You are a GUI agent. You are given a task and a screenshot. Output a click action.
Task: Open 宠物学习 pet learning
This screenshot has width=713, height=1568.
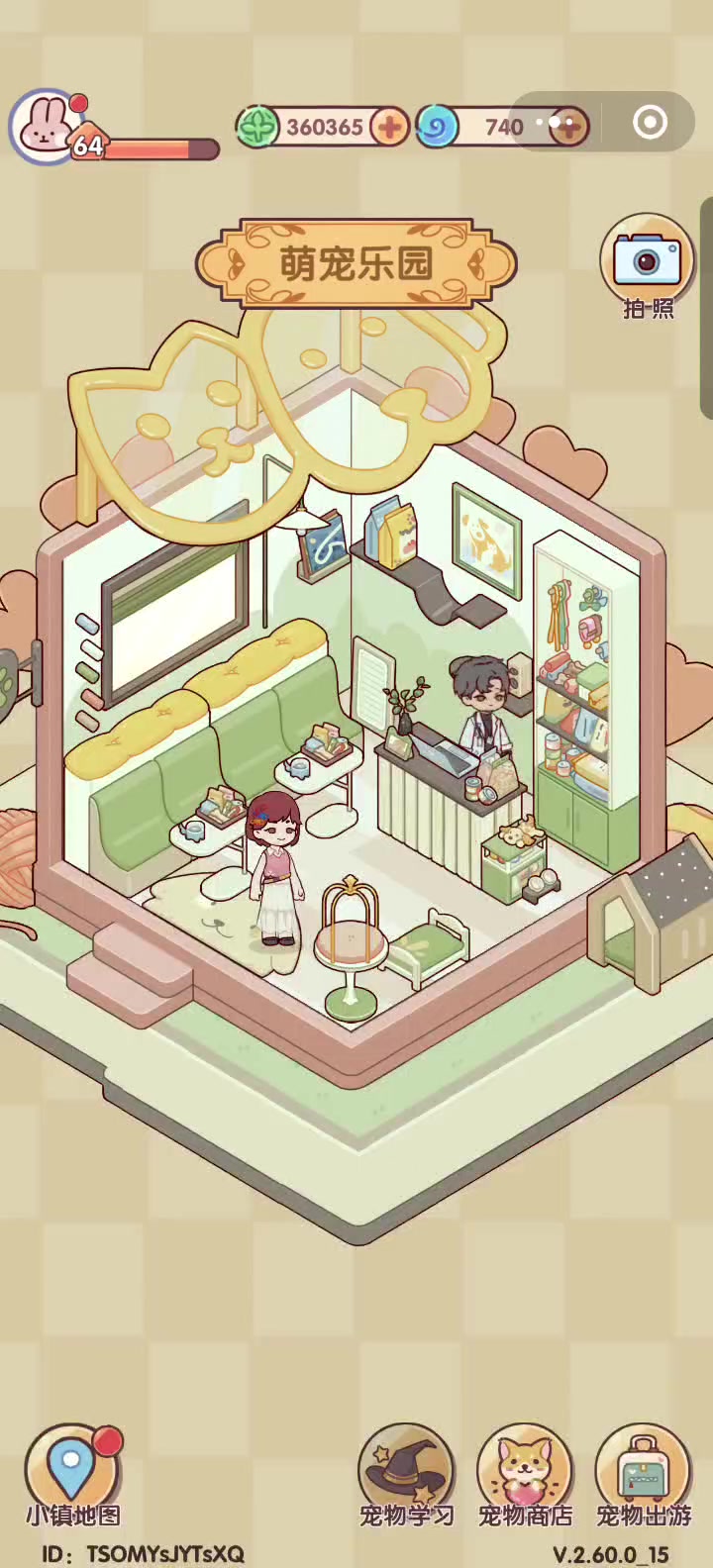click(406, 1476)
